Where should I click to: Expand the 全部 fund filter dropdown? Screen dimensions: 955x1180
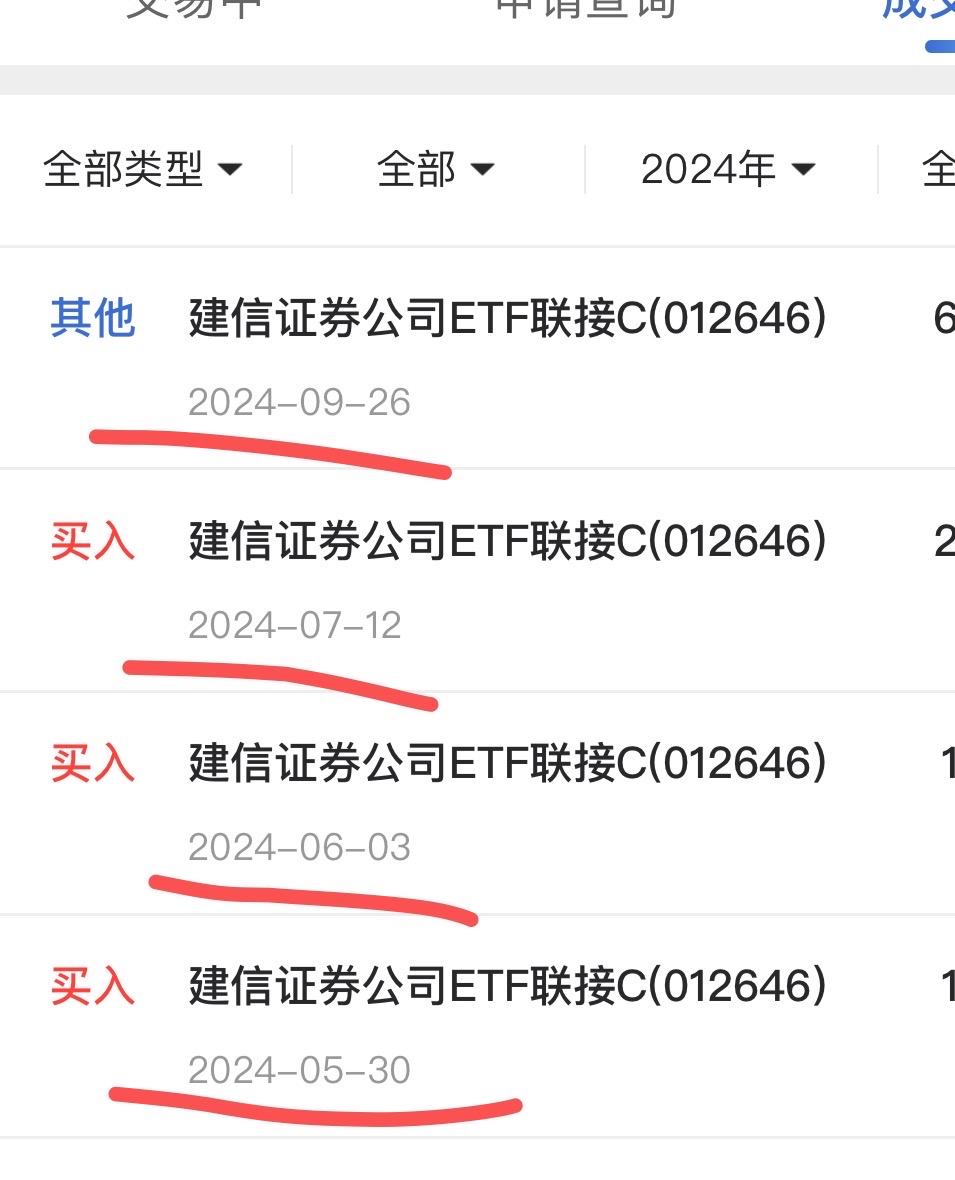tap(436, 169)
